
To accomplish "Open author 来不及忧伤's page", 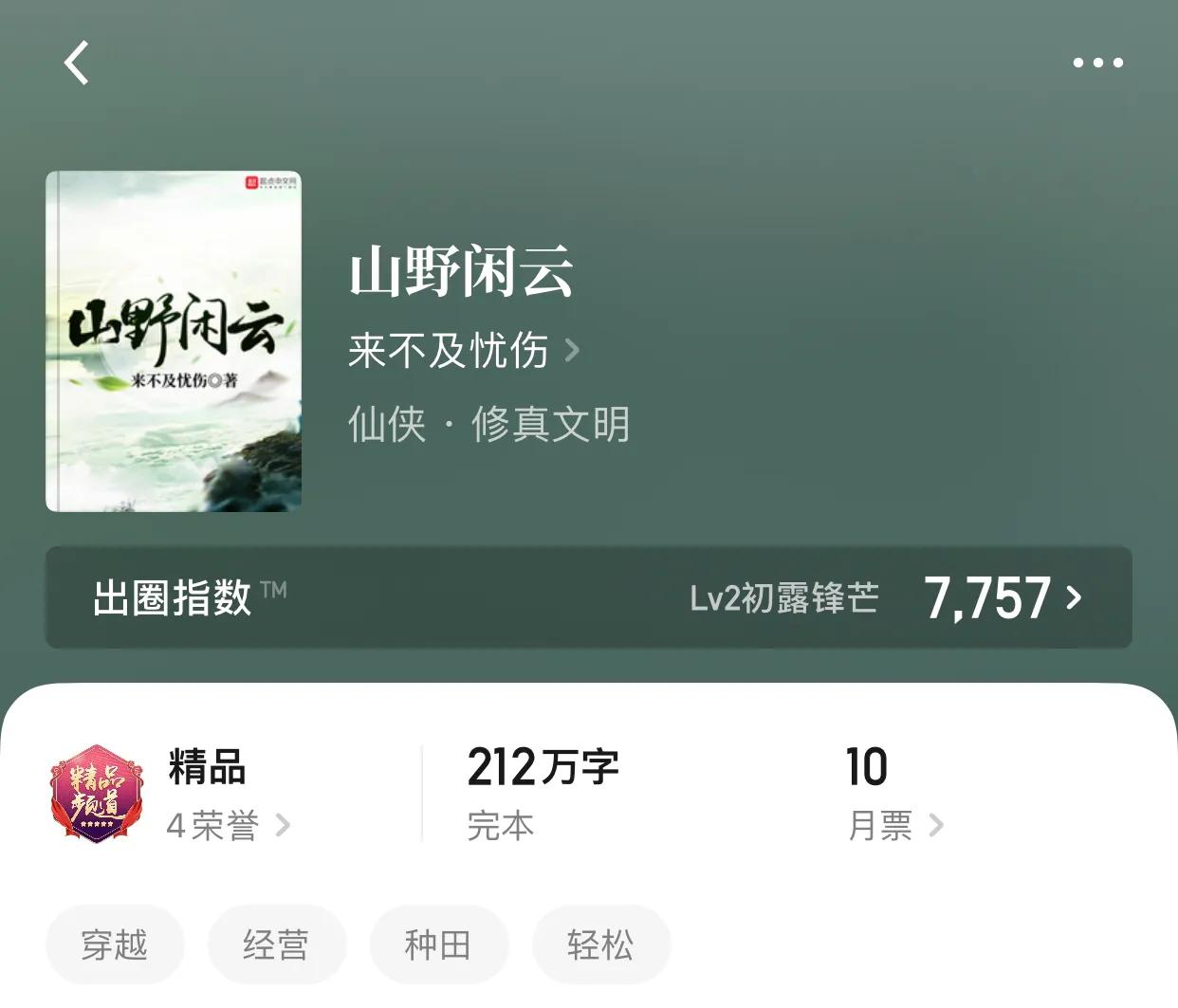I will [x=463, y=351].
